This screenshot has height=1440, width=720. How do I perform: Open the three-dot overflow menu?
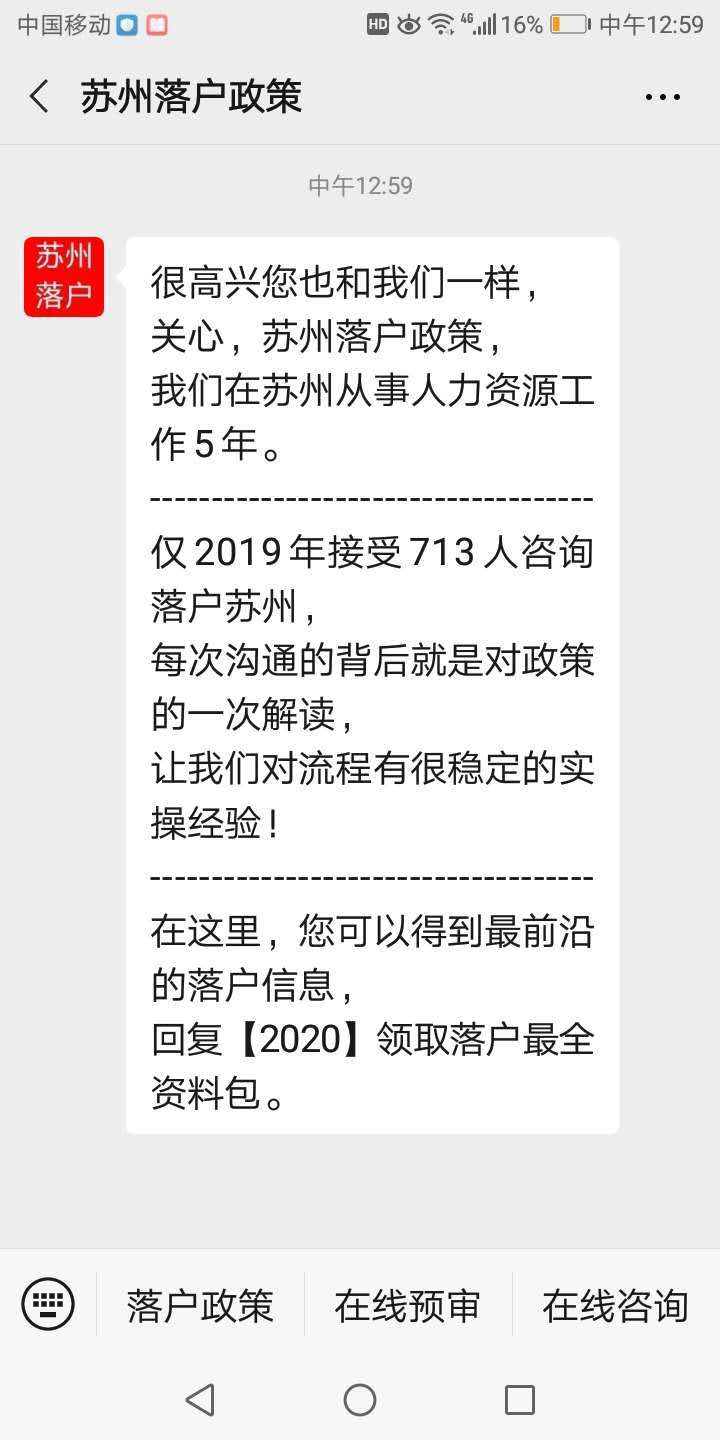pyautogui.click(x=662, y=97)
